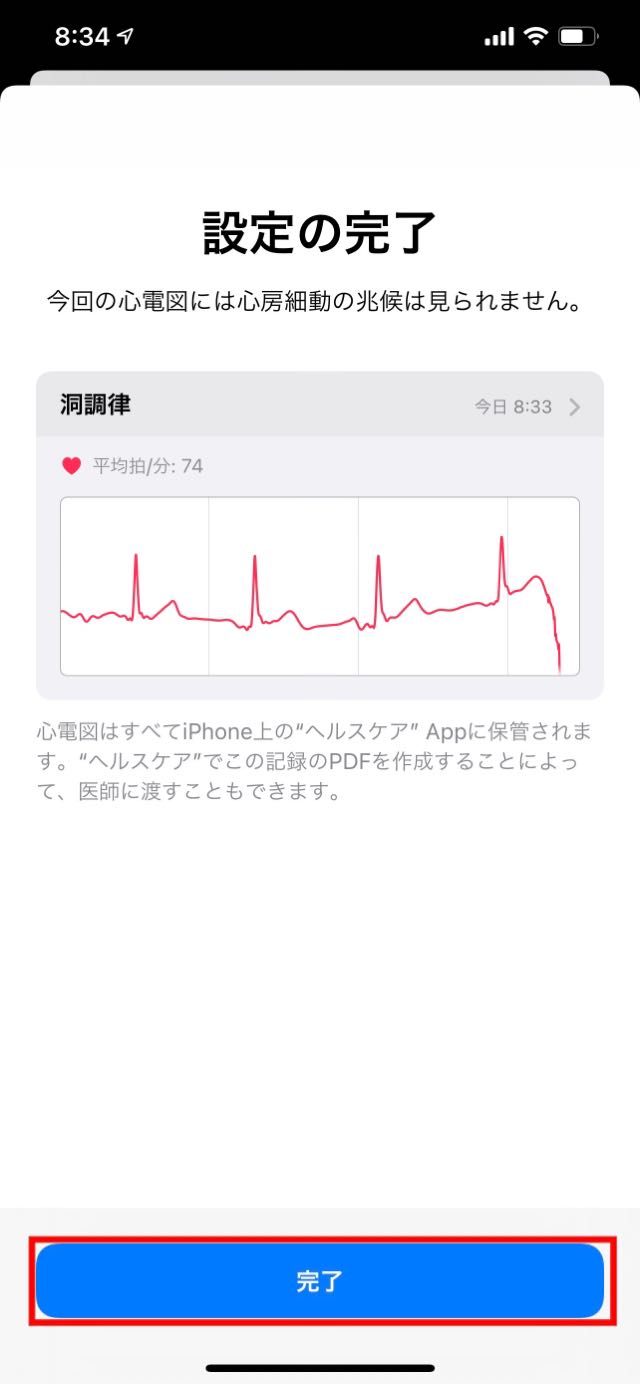The height and width of the screenshot is (1384, 640).
Task: Tap the blue 完了 button
Action: coord(320,1281)
